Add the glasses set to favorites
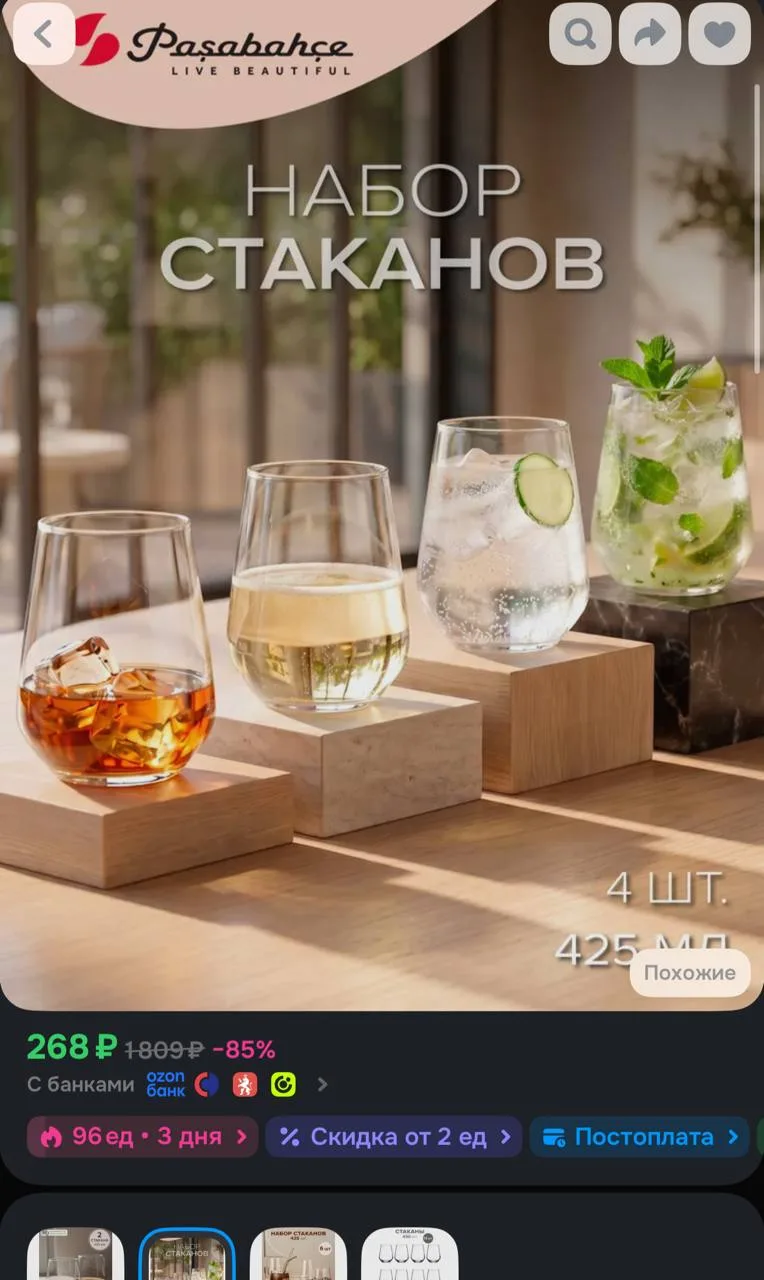Image resolution: width=764 pixels, height=1280 pixels. pos(719,34)
